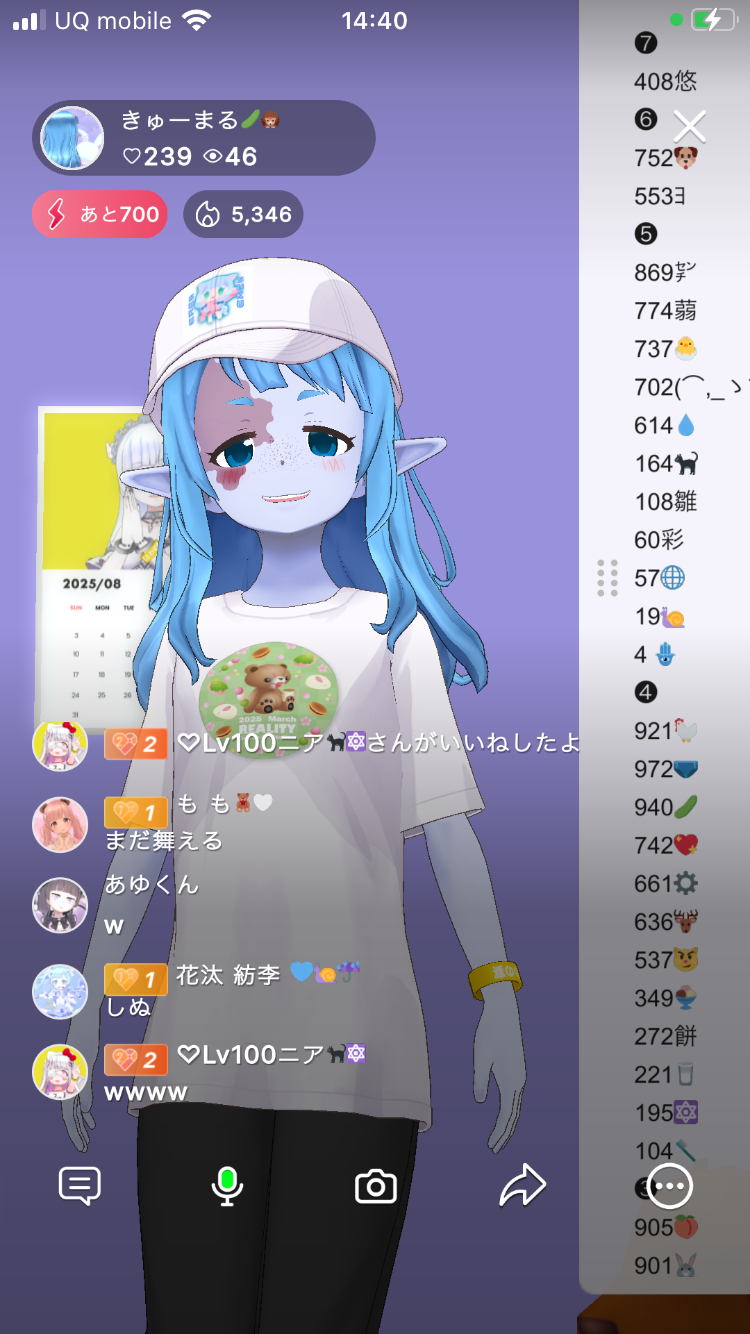
Task: Open the 5,346 flame points chip
Action: tap(244, 214)
